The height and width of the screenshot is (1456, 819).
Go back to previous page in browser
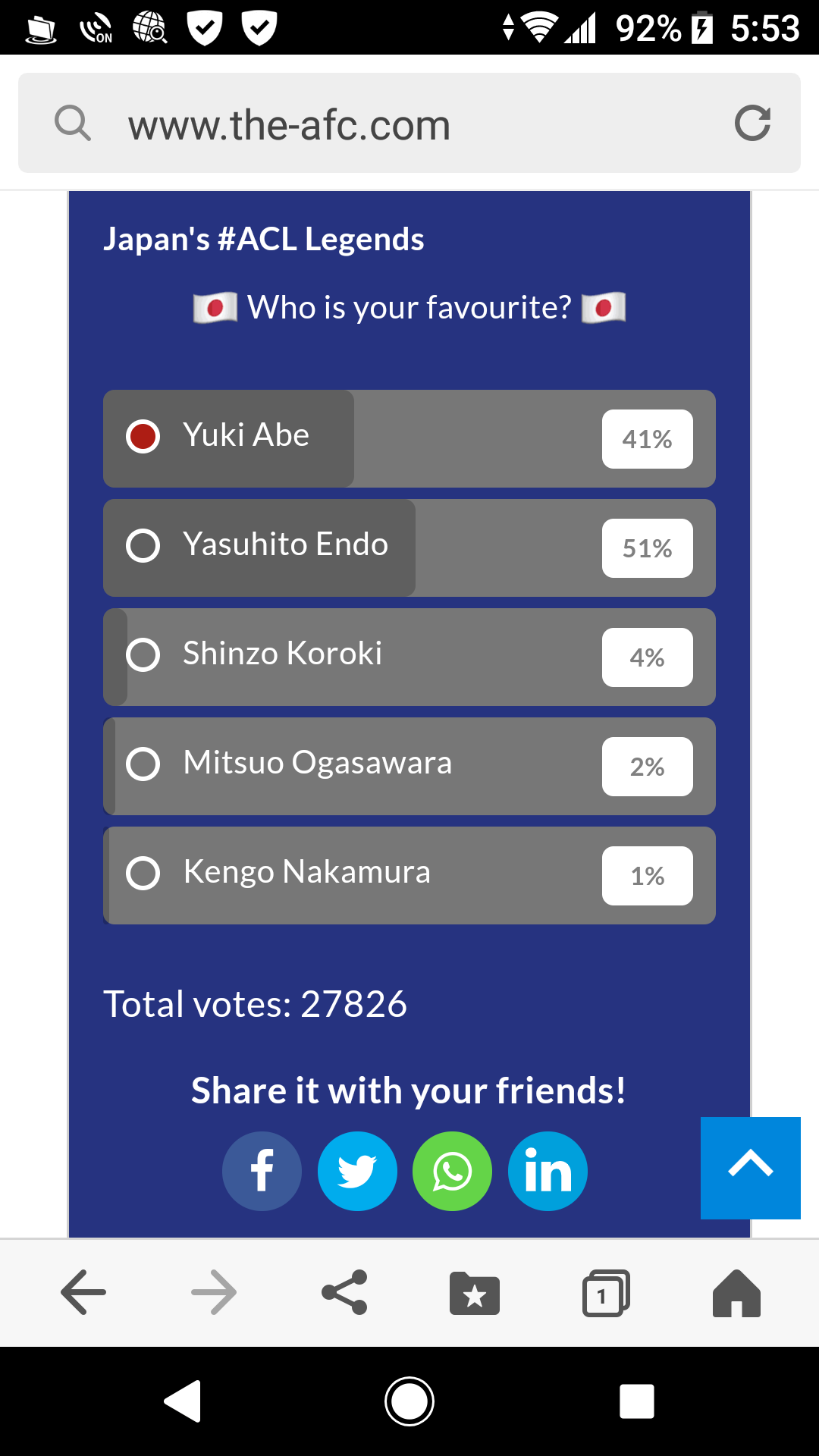(x=83, y=1292)
